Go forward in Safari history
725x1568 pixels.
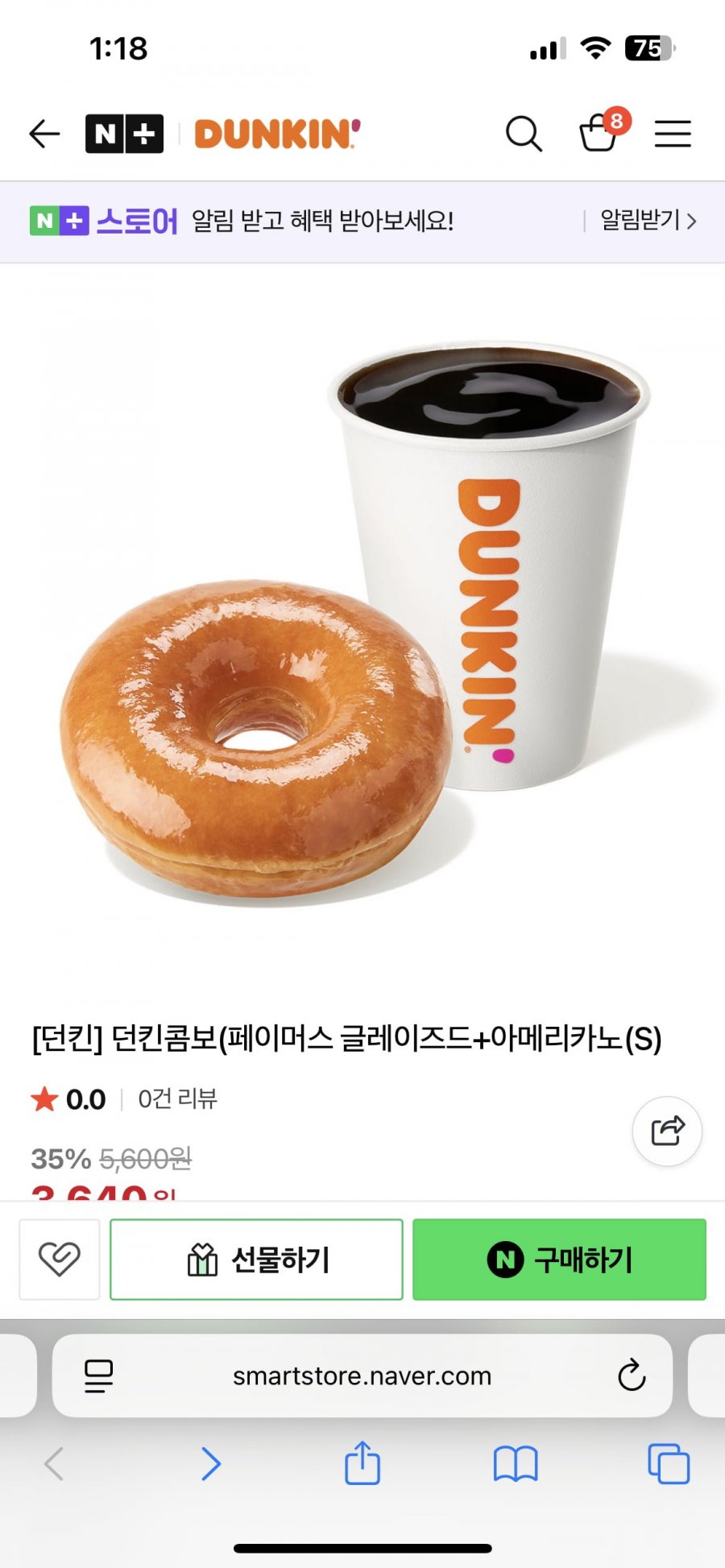pos(210,1464)
